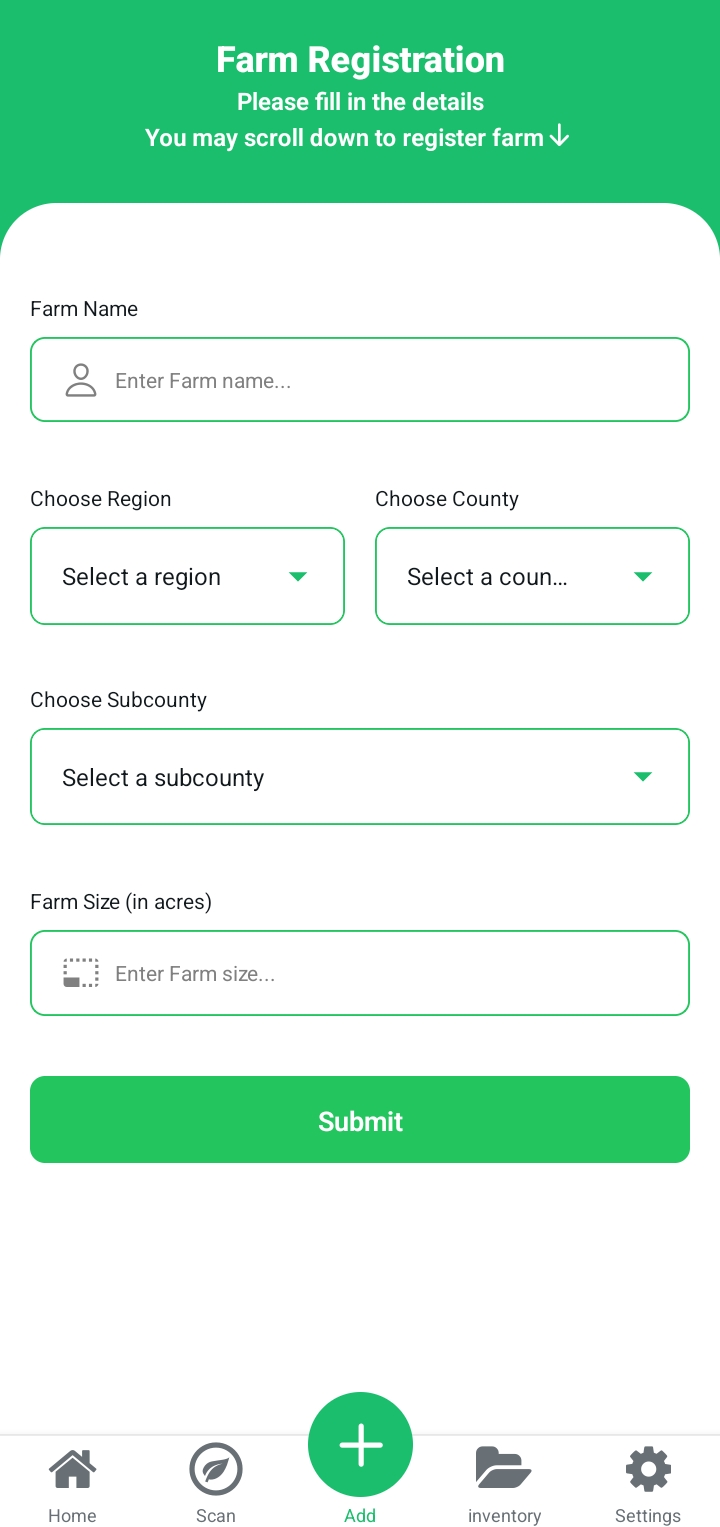720x1527 pixels.
Task: Go to the Home tab
Action: pyautogui.click(x=72, y=1485)
